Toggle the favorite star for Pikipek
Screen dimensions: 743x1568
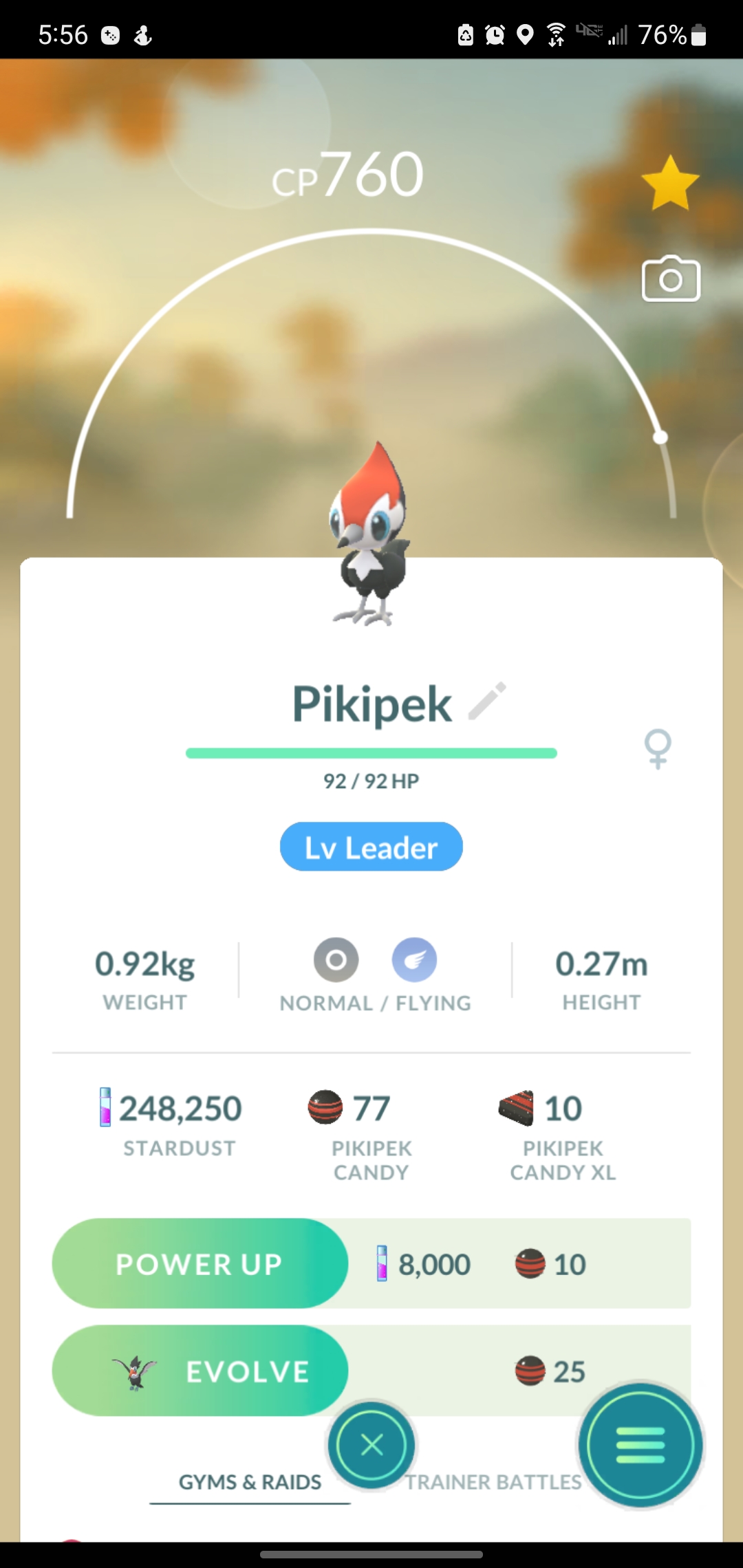670,183
